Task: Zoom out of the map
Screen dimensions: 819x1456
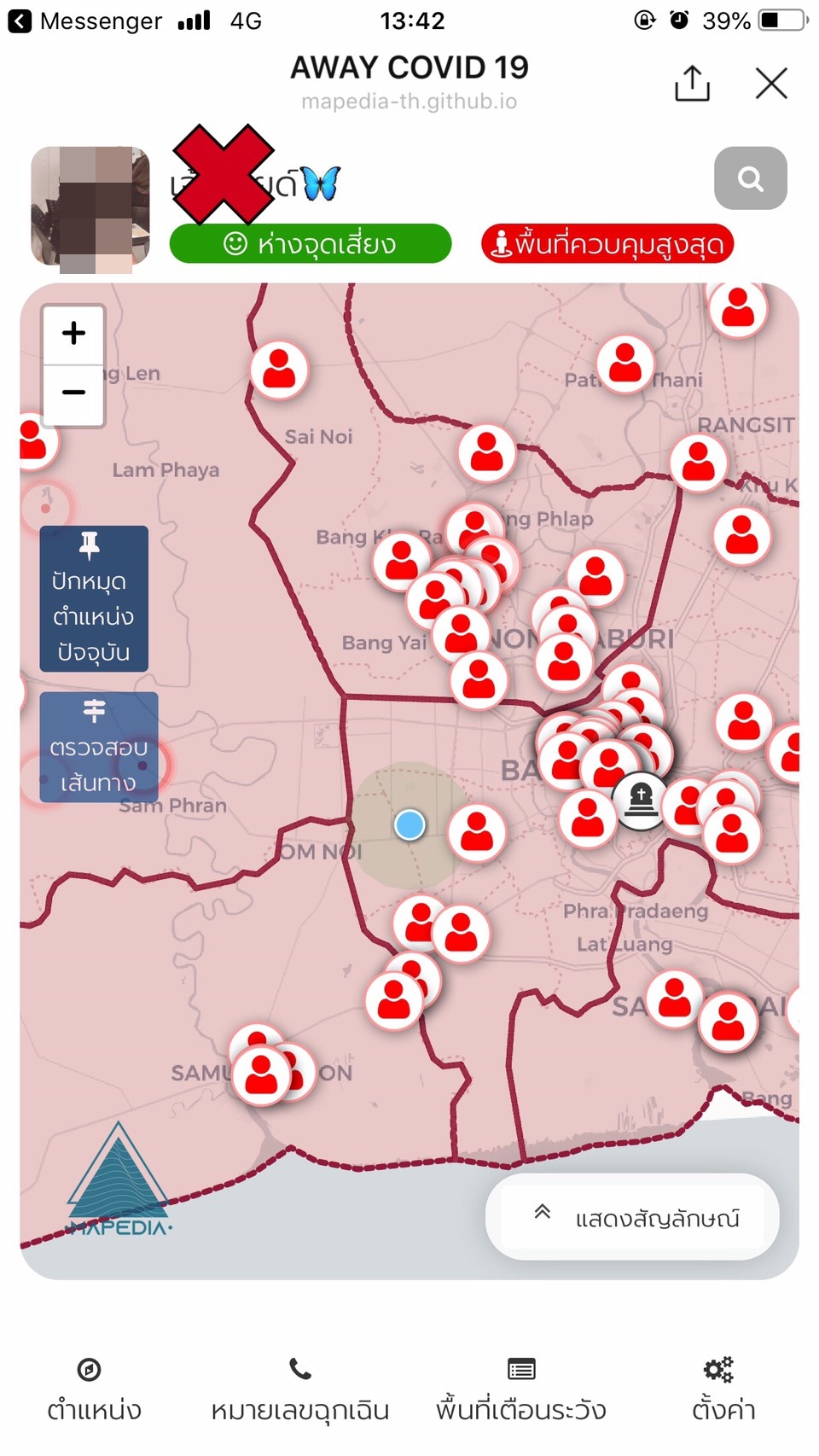Action: tap(74, 393)
